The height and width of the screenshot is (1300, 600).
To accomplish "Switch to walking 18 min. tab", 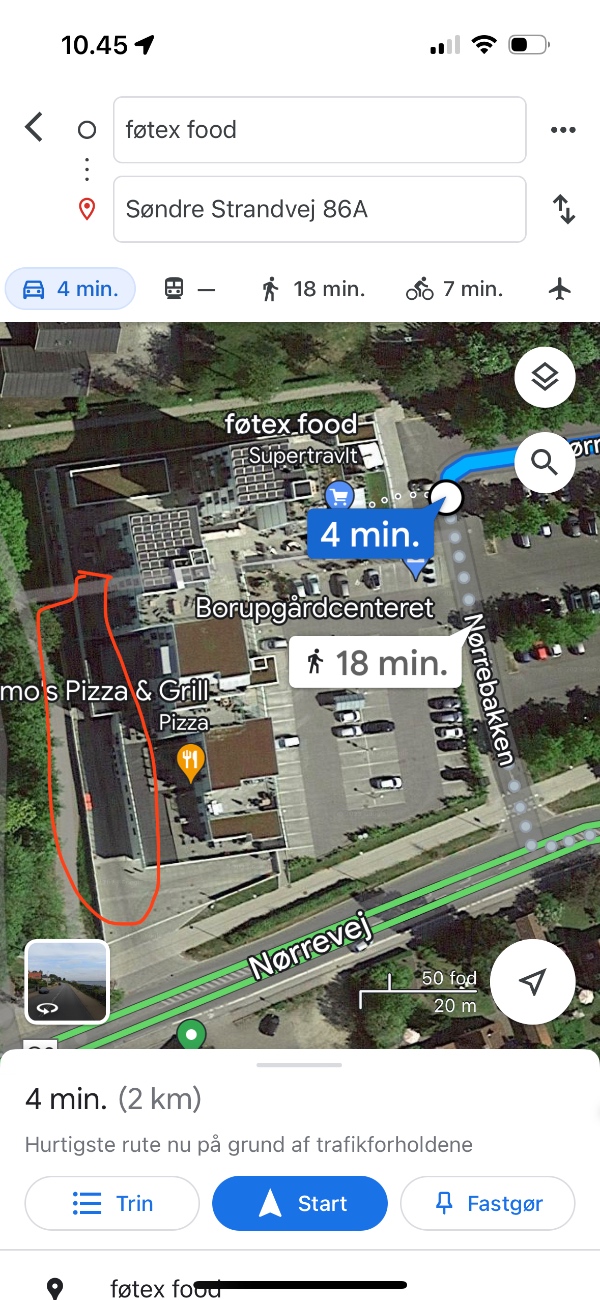I will [x=312, y=289].
